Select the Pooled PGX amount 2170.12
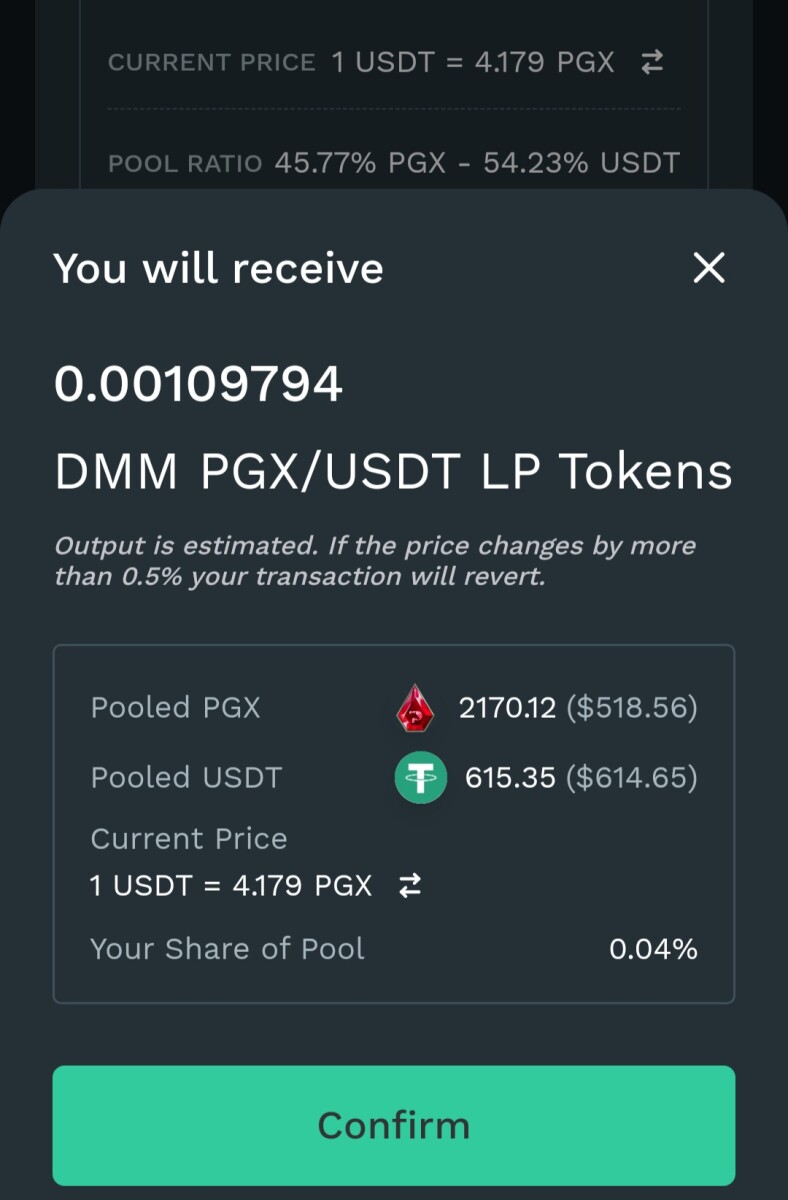 (x=507, y=708)
